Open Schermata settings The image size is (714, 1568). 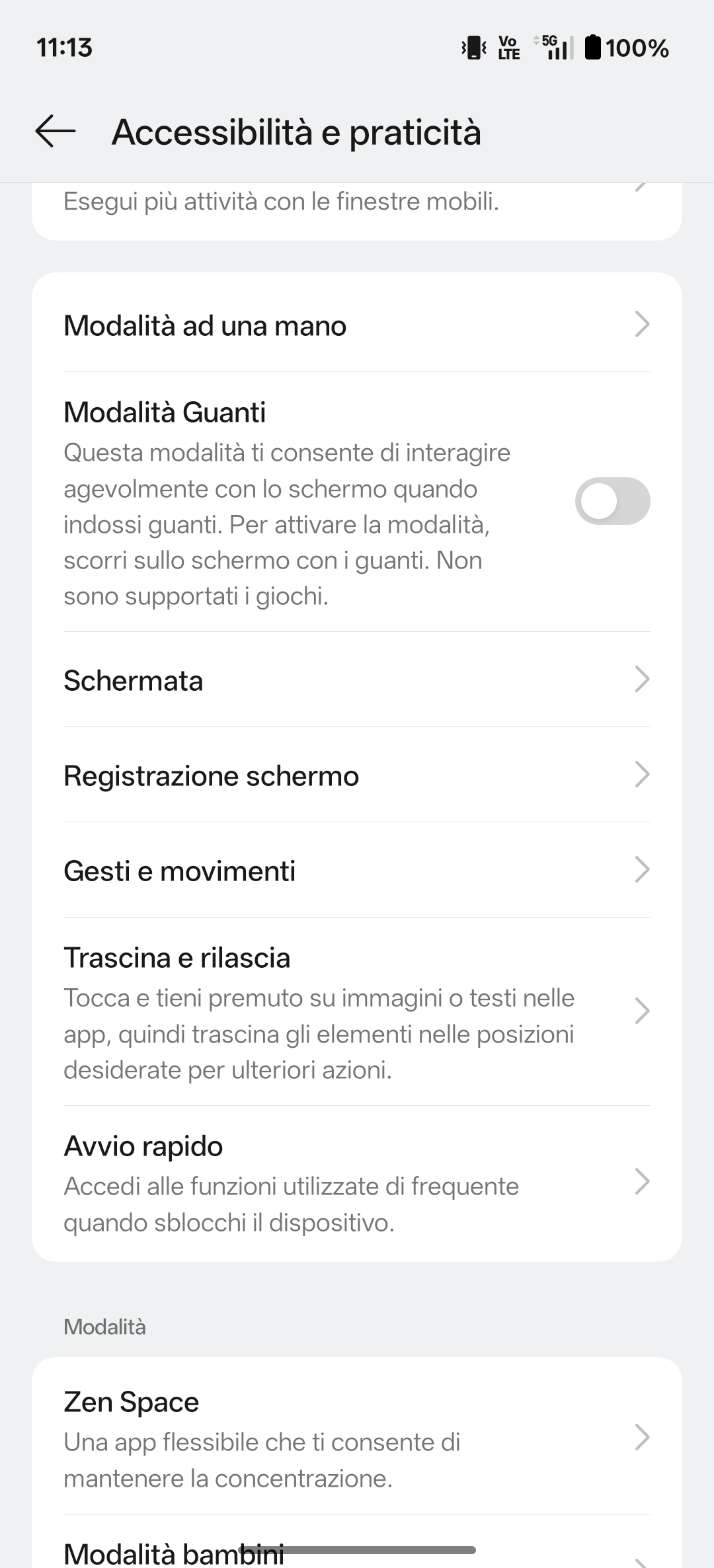(357, 680)
